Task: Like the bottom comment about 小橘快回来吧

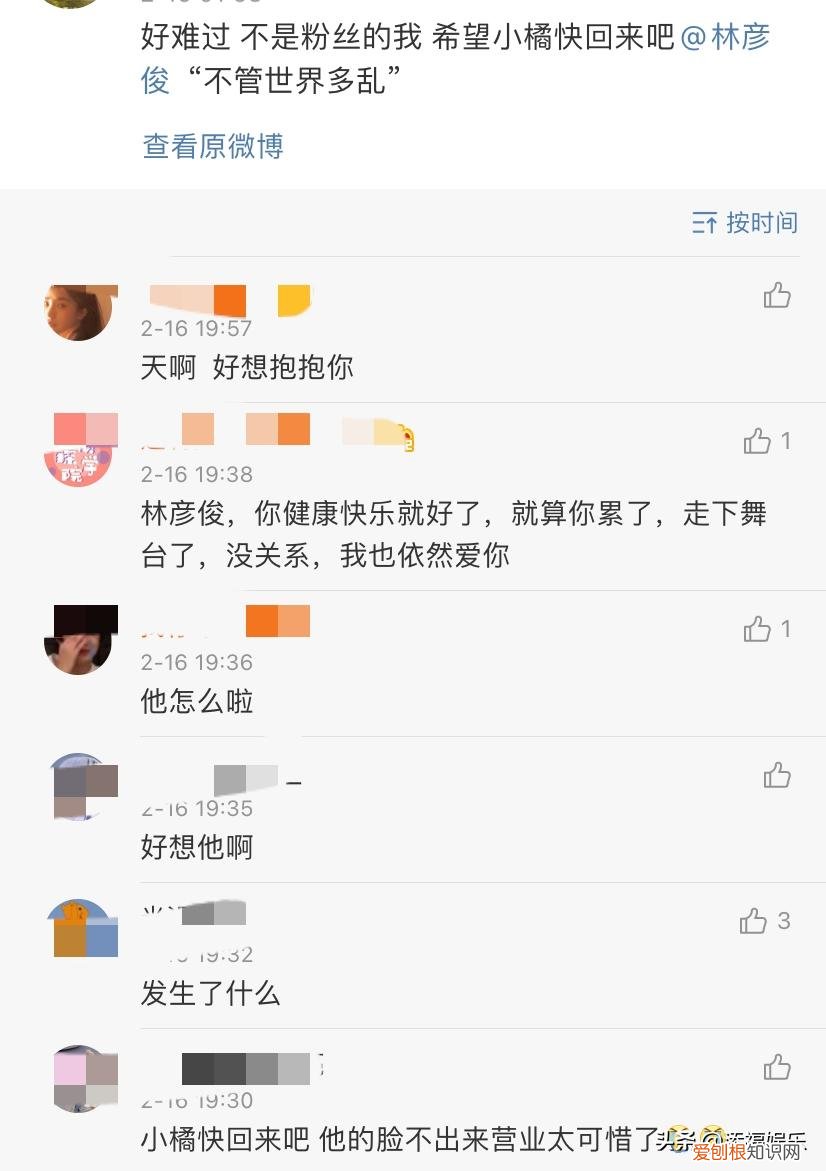Action: click(776, 1068)
